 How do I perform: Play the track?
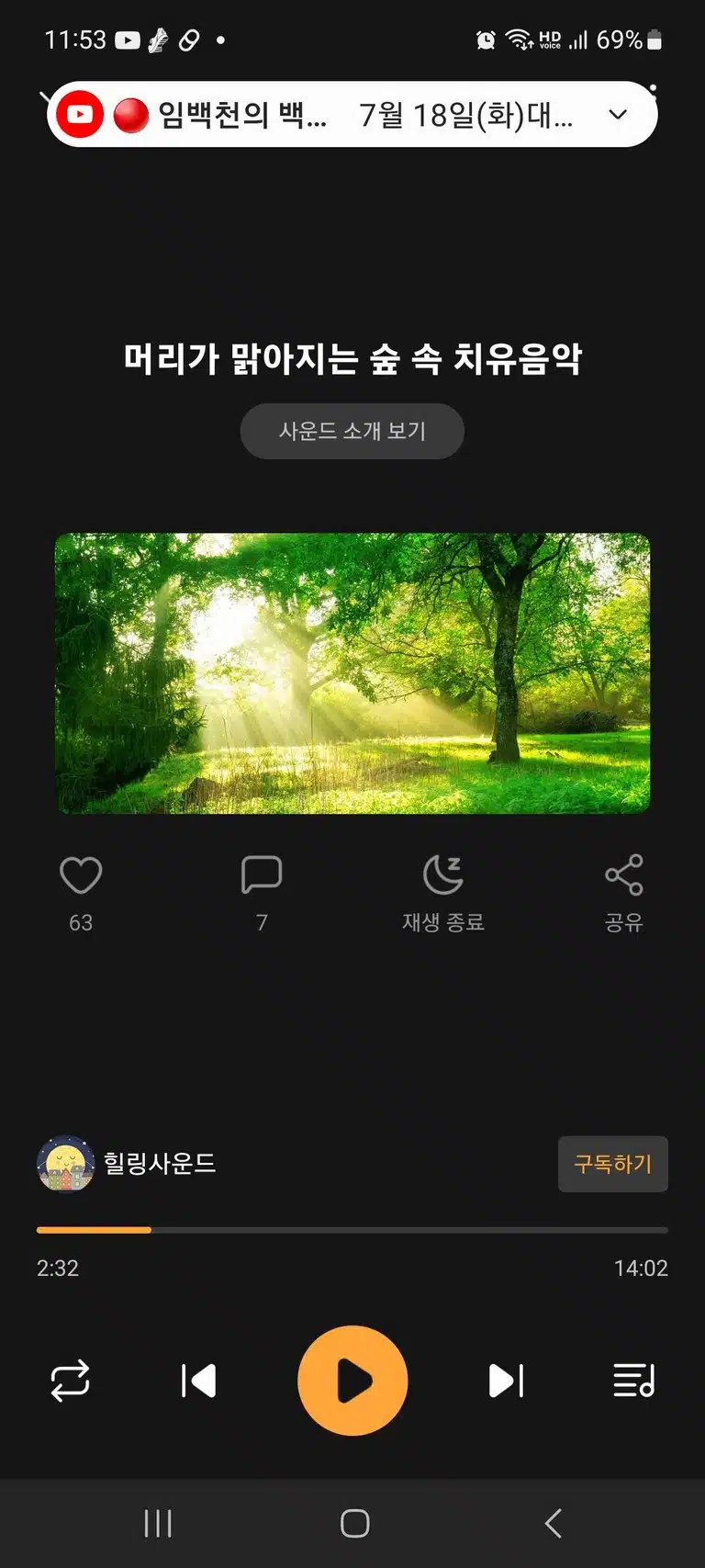coord(352,1381)
